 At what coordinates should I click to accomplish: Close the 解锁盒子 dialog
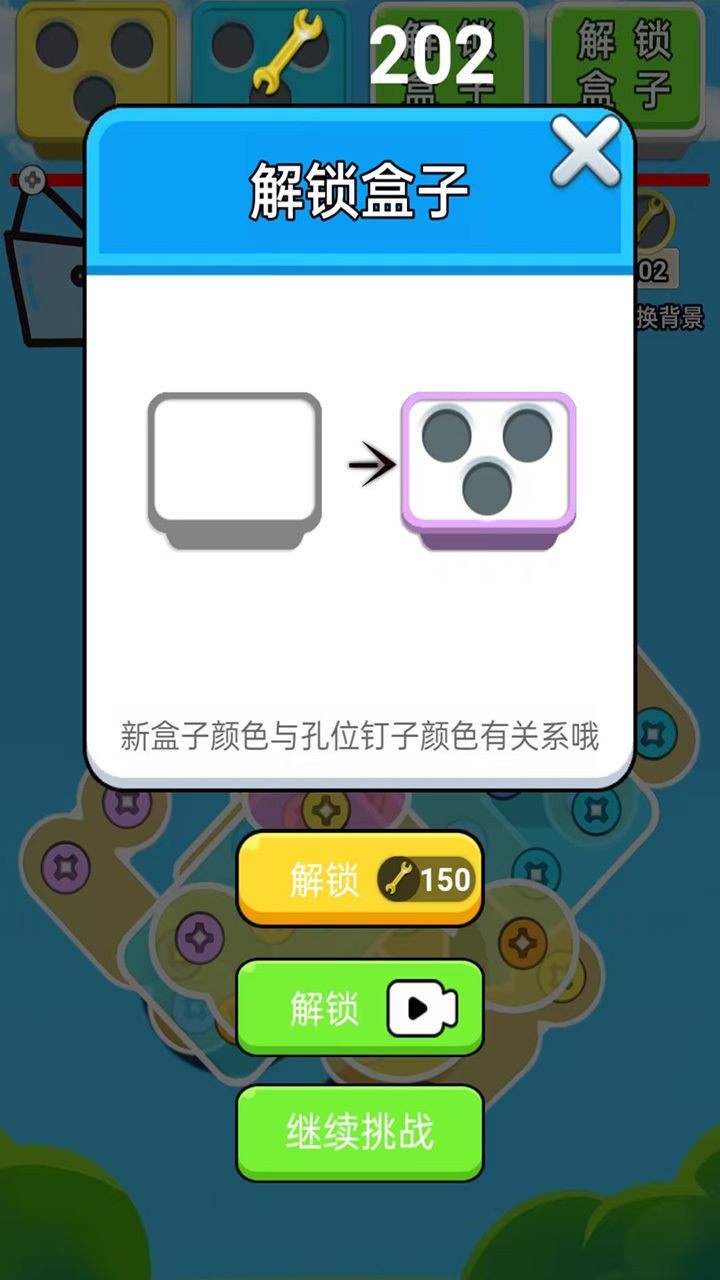pyautogui.click(x=585, y=153)
